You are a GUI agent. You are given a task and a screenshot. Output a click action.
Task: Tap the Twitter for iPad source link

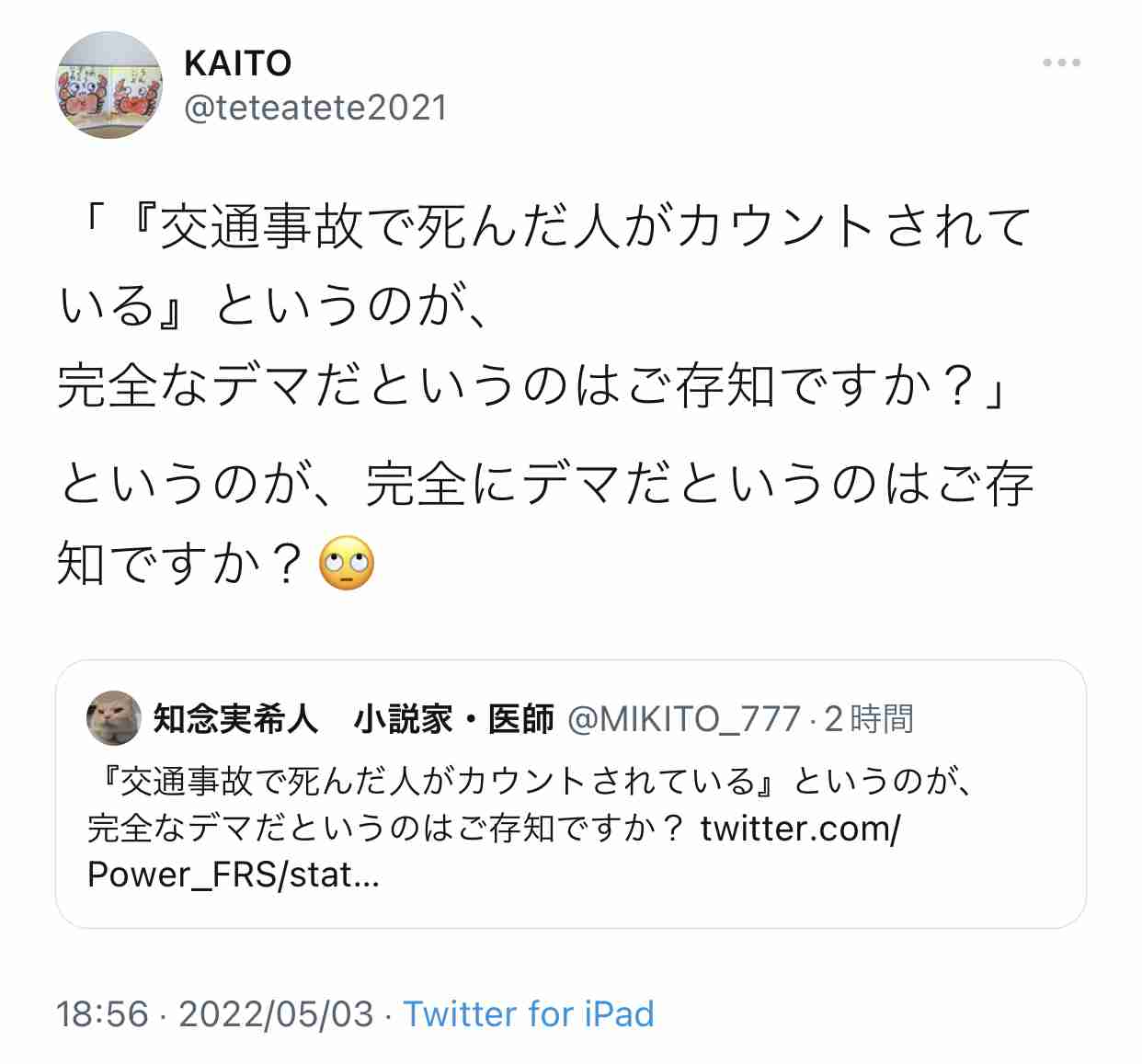[529, 1013]
